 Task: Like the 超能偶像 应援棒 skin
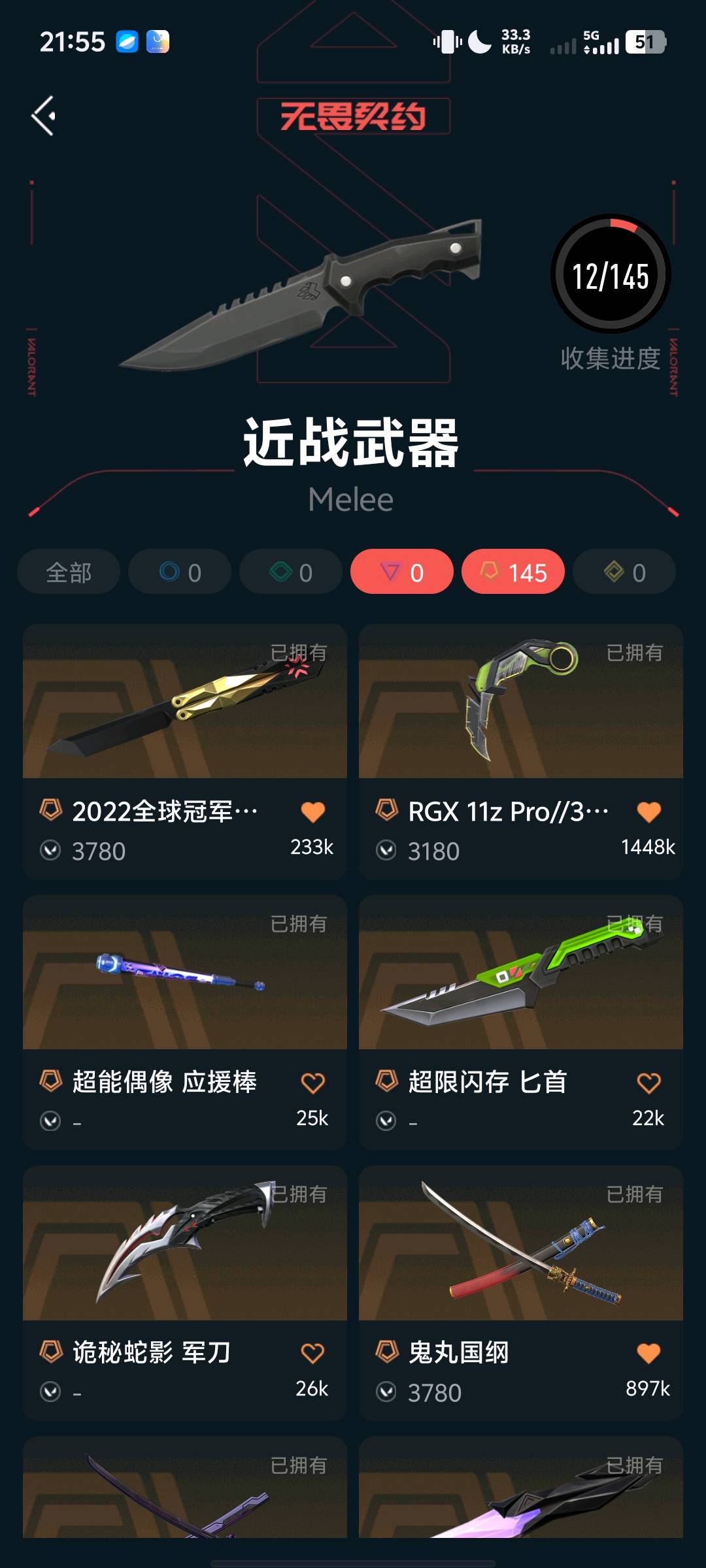pyautogui.click(x=313, y=1083)
